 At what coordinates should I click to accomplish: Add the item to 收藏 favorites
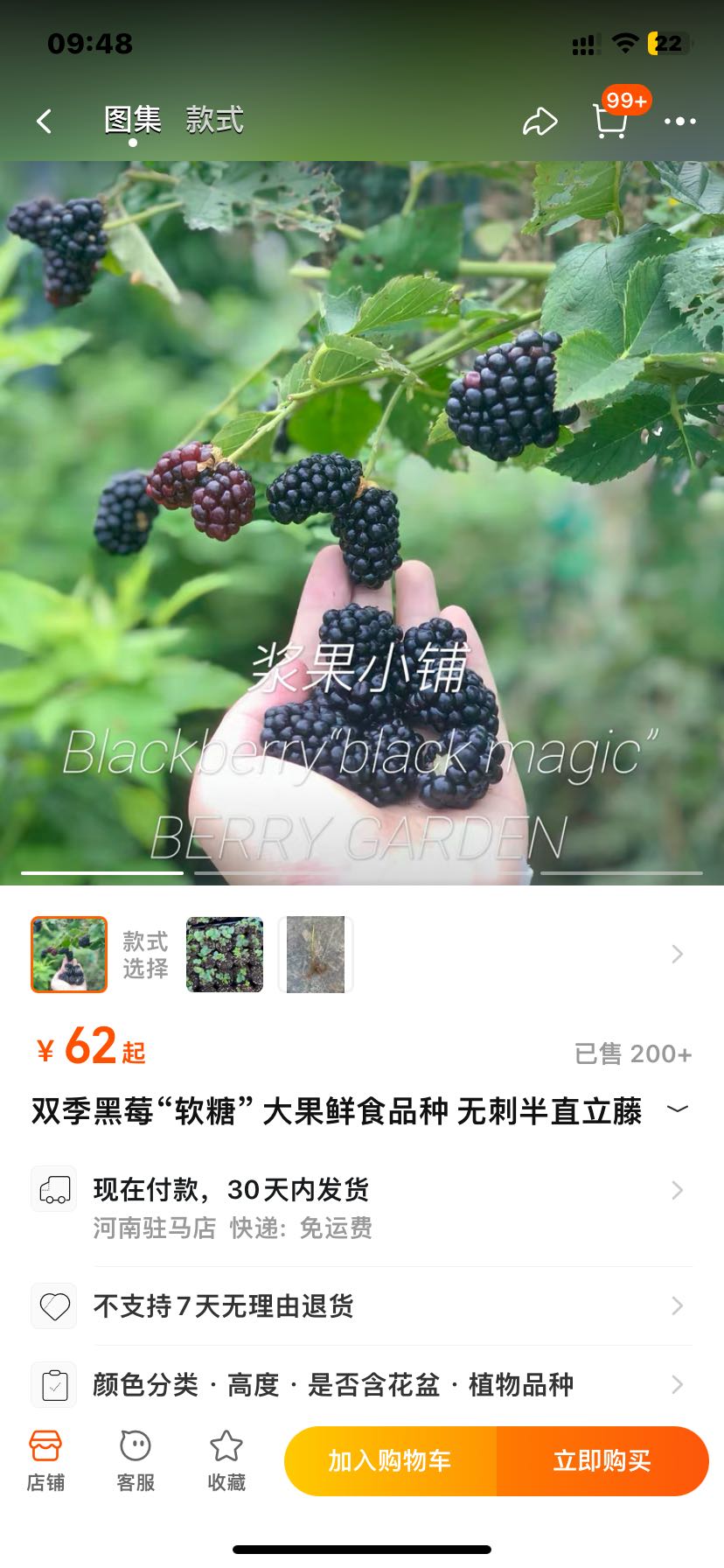(226, 1461)
